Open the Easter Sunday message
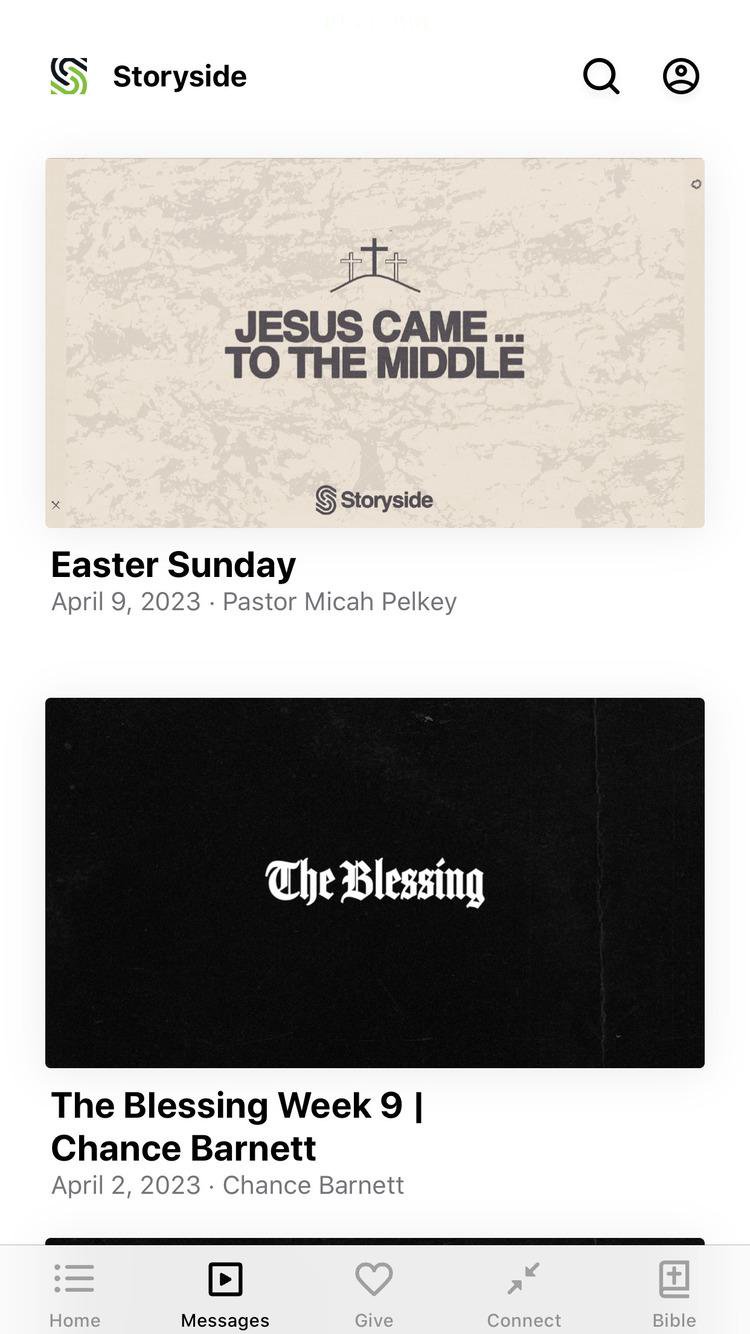 click(374, 343)
